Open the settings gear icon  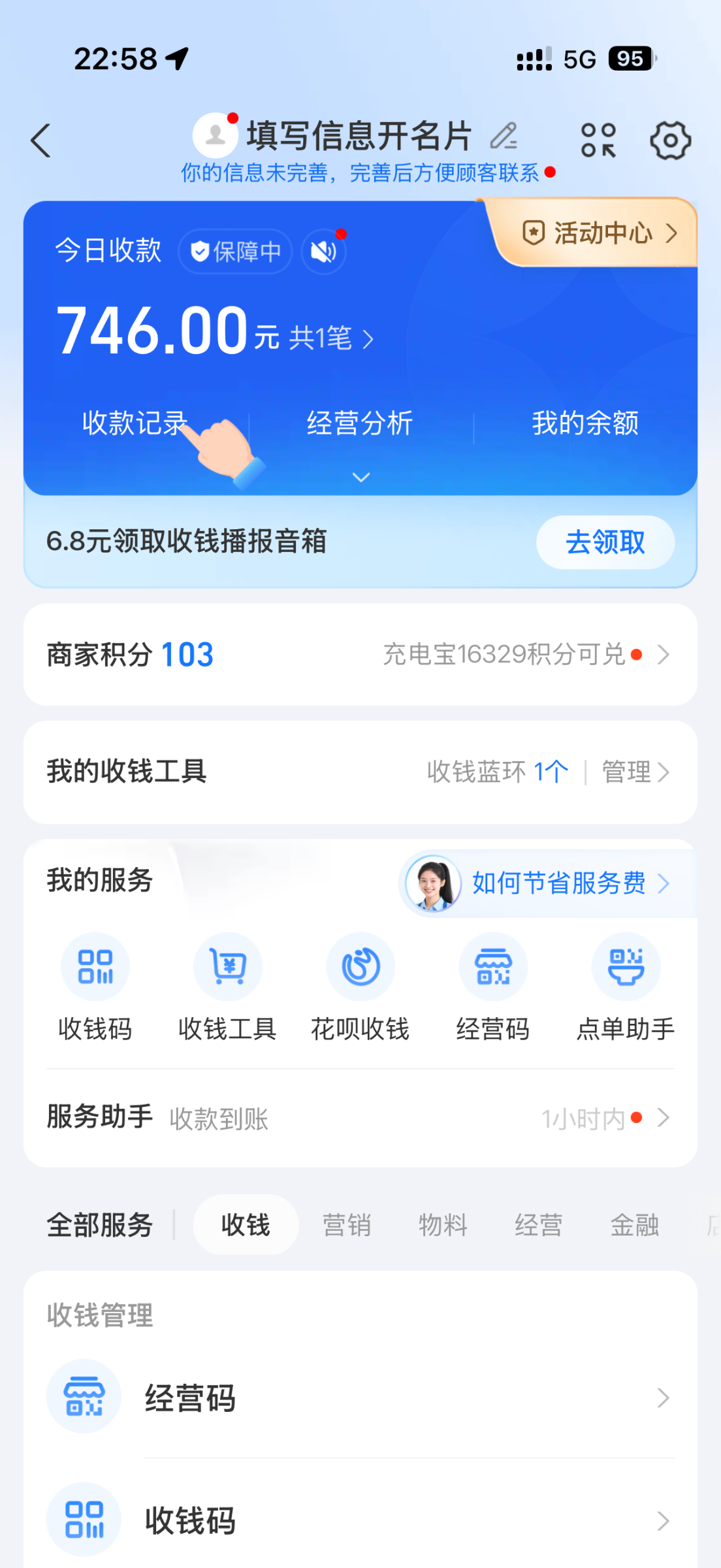pos(670,140)
